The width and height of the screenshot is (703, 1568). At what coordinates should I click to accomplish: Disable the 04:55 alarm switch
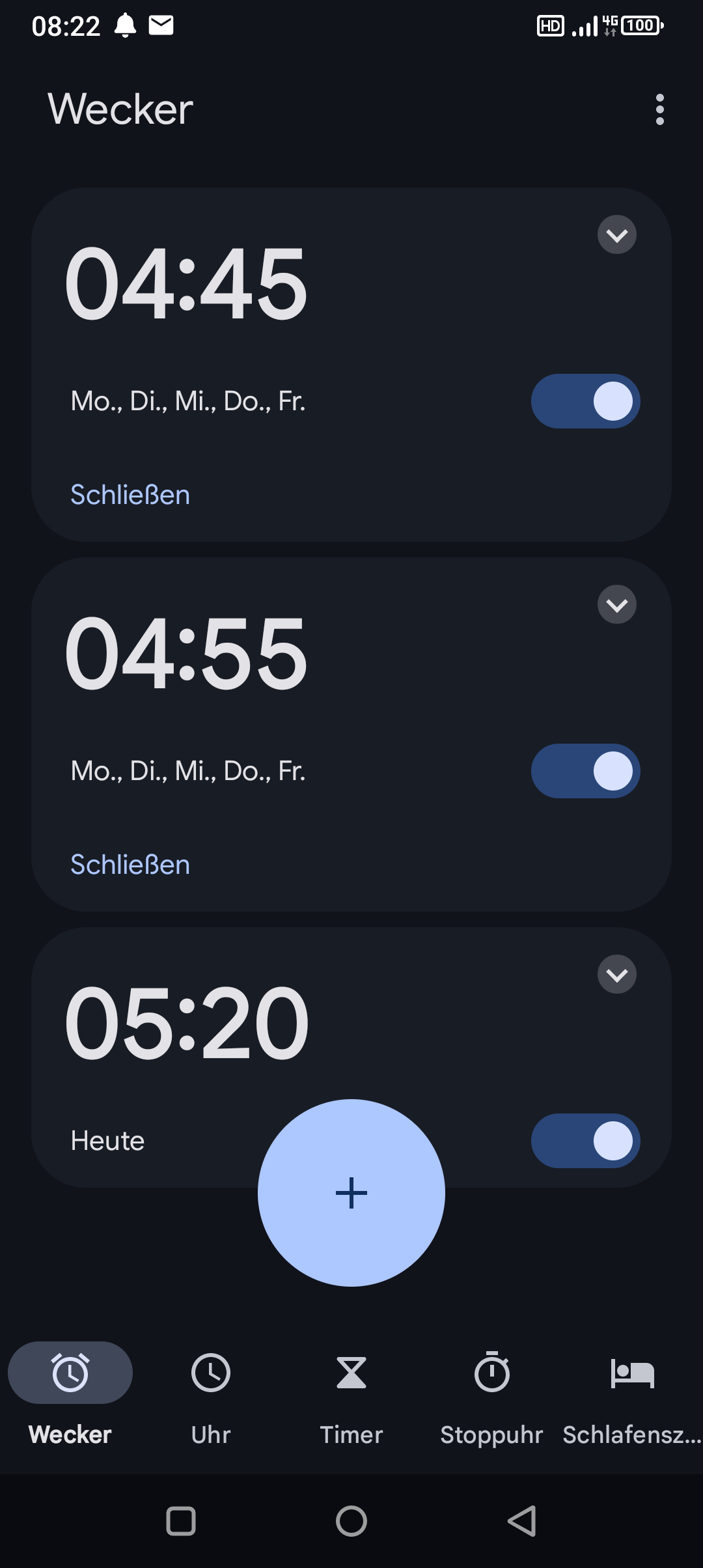(585, 771)
